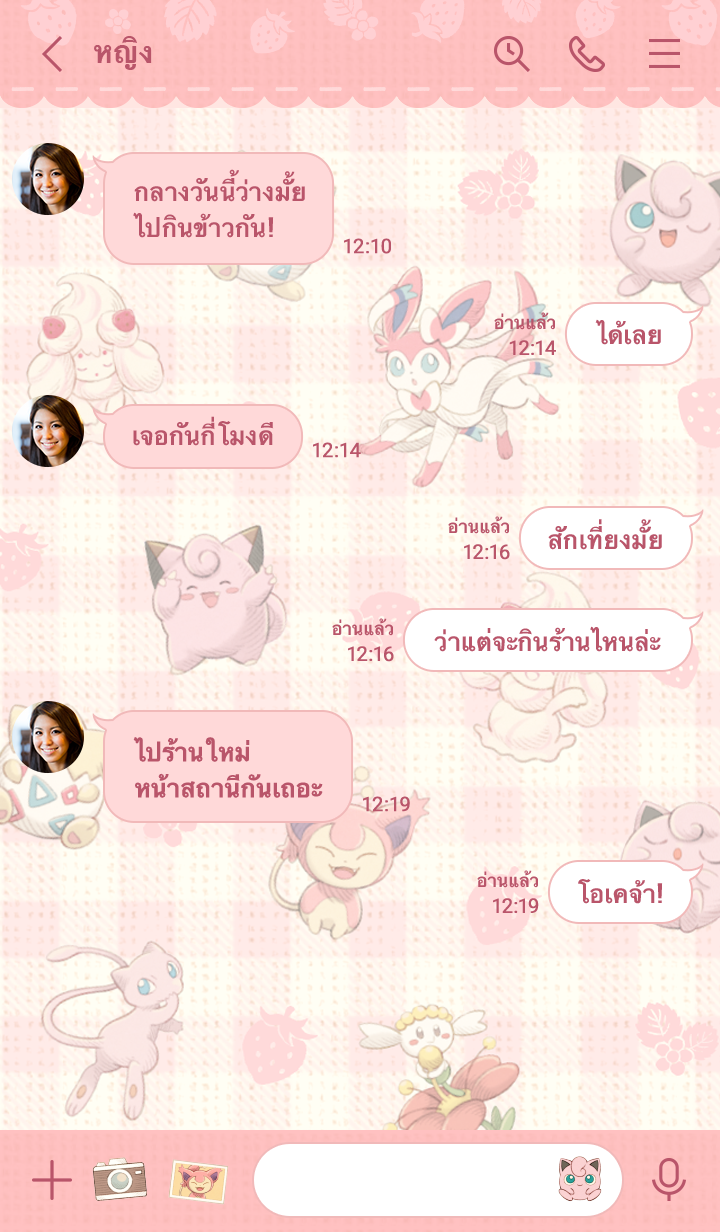The height and width of the screenshot is (1232, 720).
Task: Go back from the หญิง chat
Action: [x=52, y=54]
